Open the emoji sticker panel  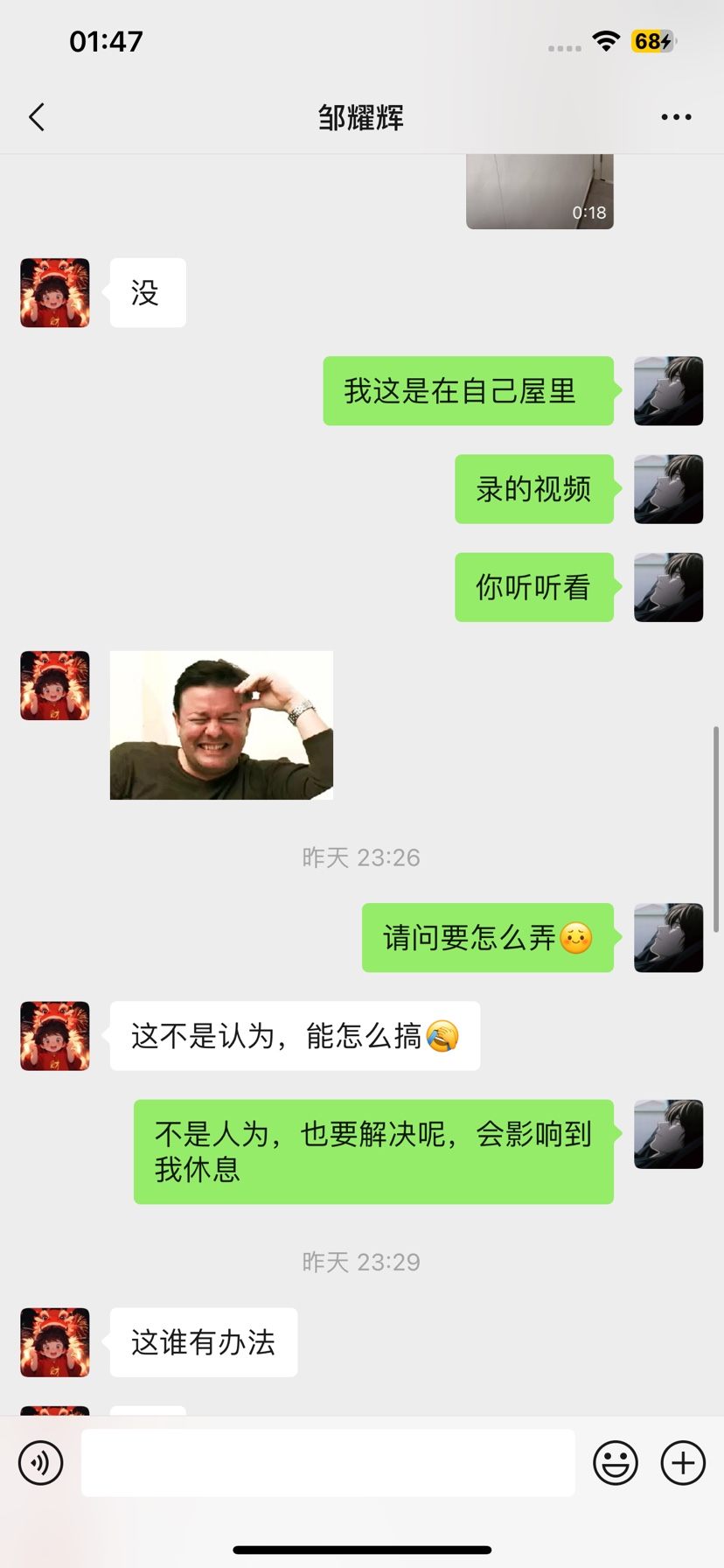[x=616, y=1462]
